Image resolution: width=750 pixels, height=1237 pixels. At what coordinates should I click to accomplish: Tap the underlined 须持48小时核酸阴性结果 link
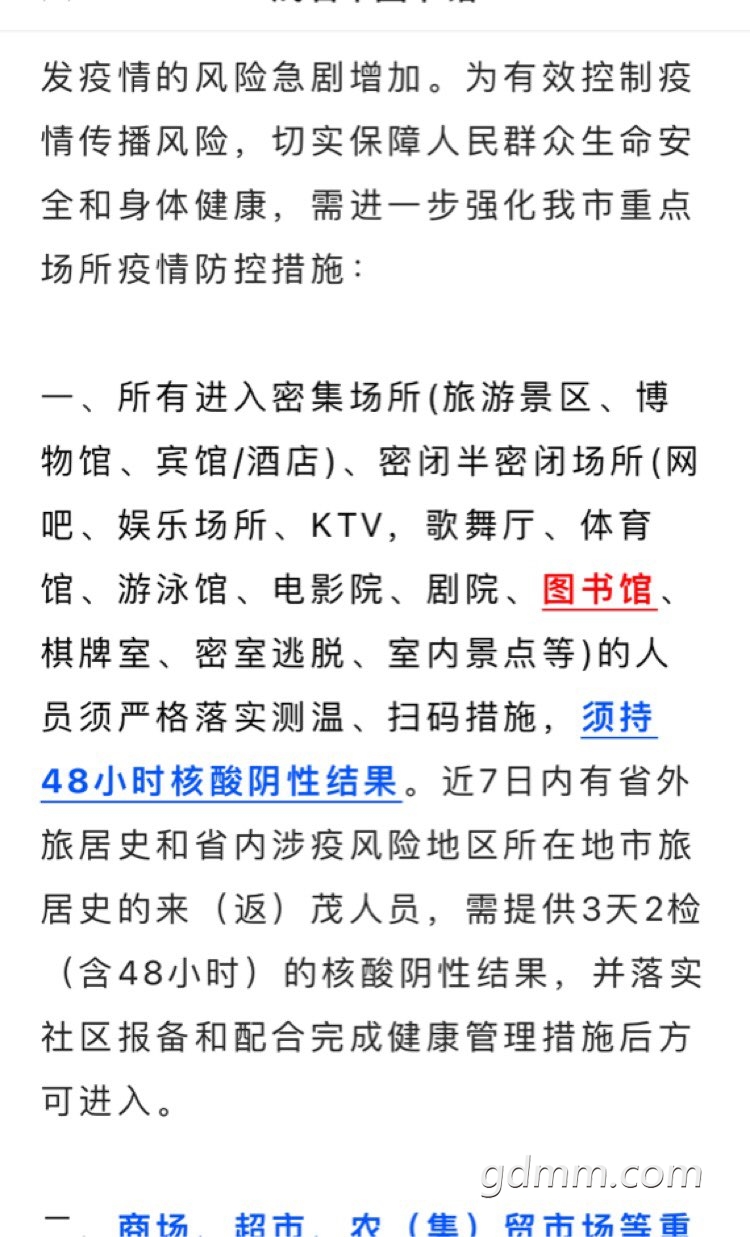[x=221, y=781]
